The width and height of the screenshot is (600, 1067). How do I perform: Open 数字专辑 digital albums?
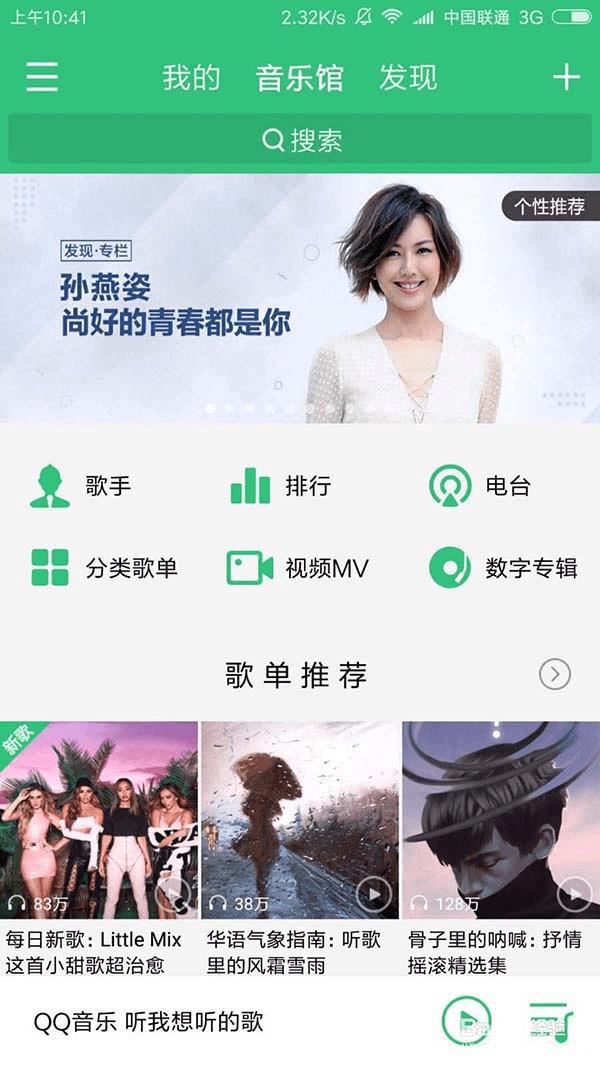coord(503,568)
